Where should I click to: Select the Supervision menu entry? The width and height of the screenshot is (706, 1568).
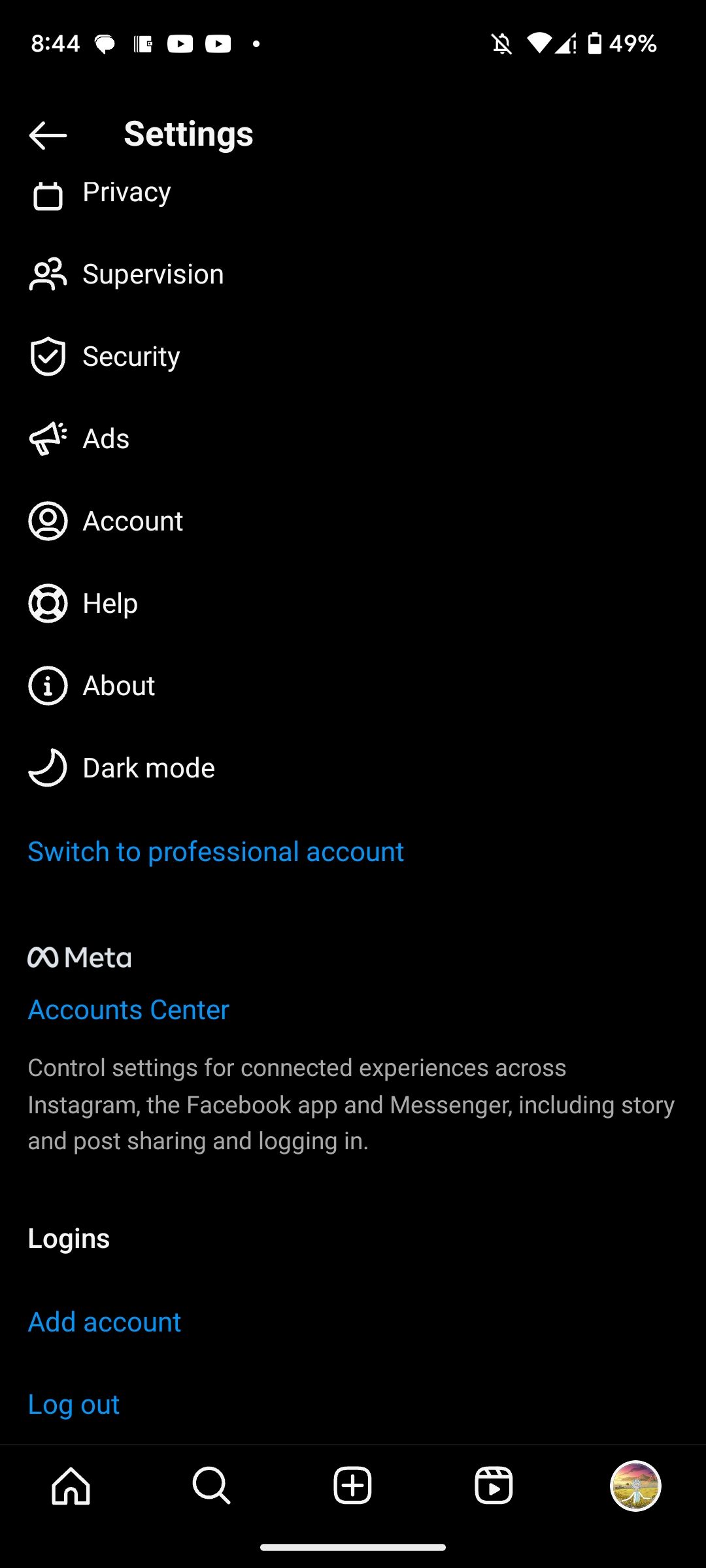tap(153, 274)
